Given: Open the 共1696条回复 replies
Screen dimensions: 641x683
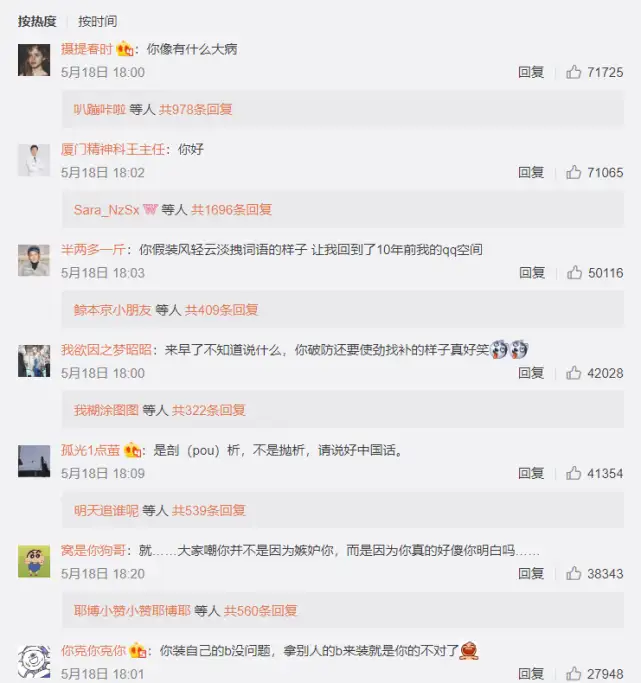Looking at the screenshot, I should coord(232,210).
